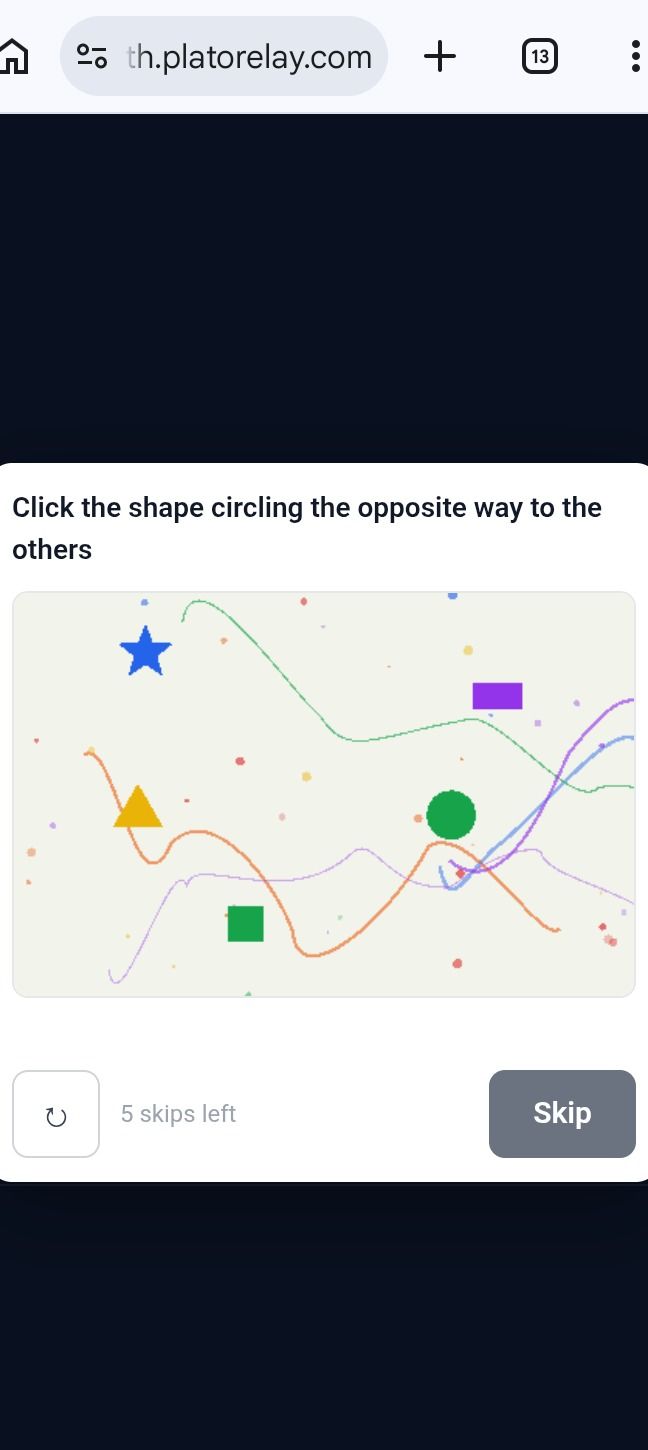Screen dimensions: 648x1450
Task: Reload the puzzle with the refresh button
Action: (x=56, y=1114)
